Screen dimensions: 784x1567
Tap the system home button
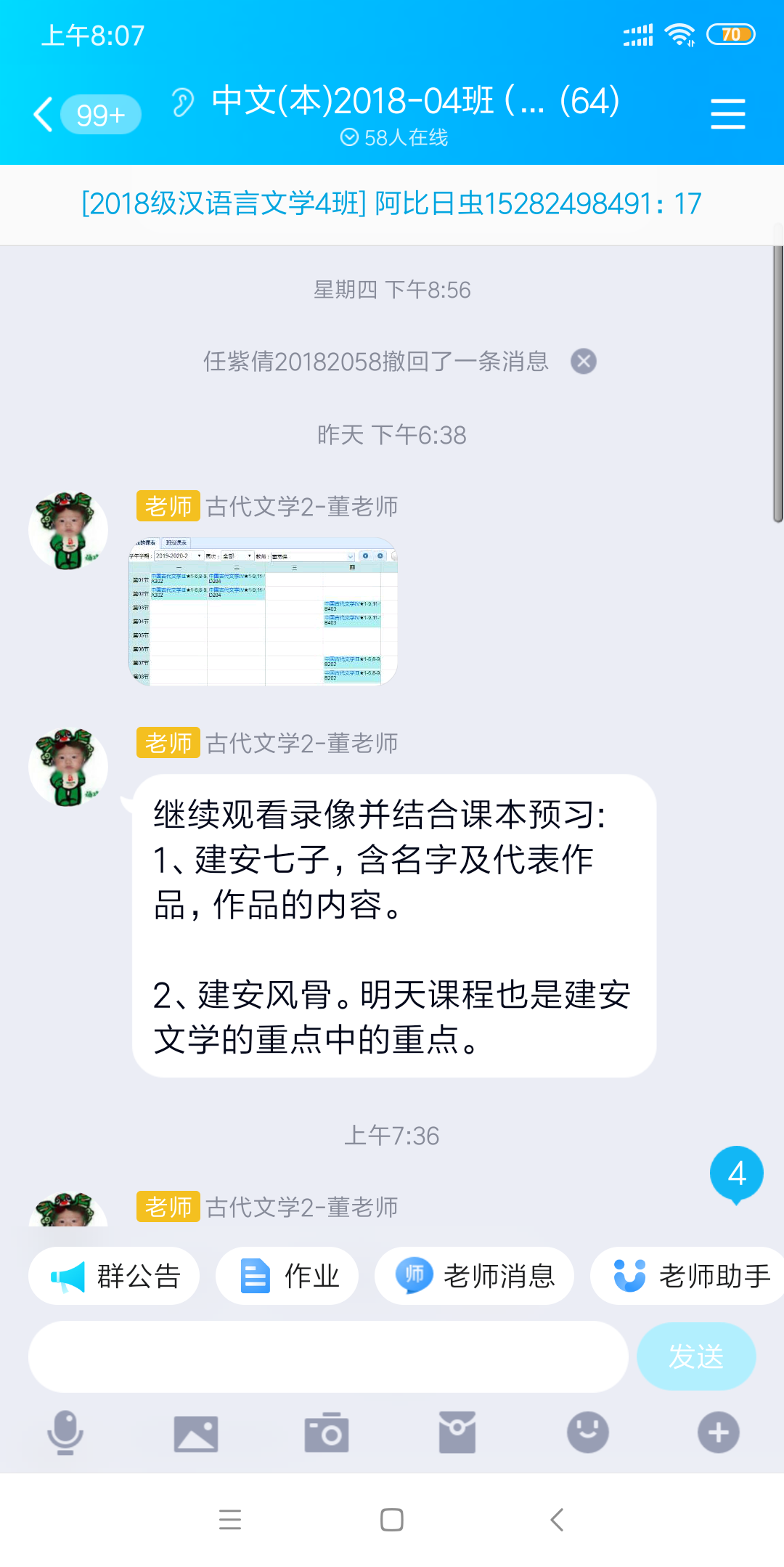392,1520
